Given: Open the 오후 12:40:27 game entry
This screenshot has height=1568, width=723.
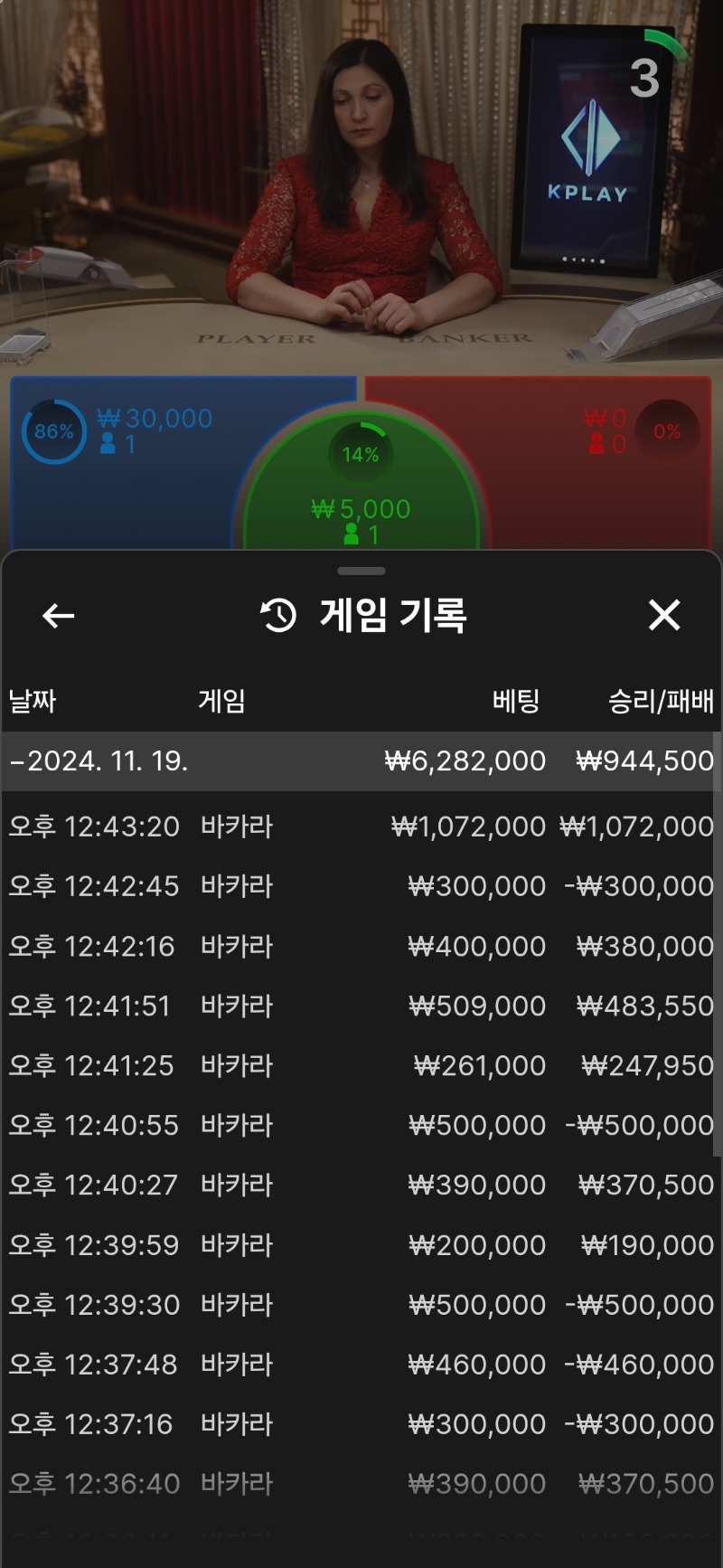Looking at the screenshot, I should [x=360, y=1185].
